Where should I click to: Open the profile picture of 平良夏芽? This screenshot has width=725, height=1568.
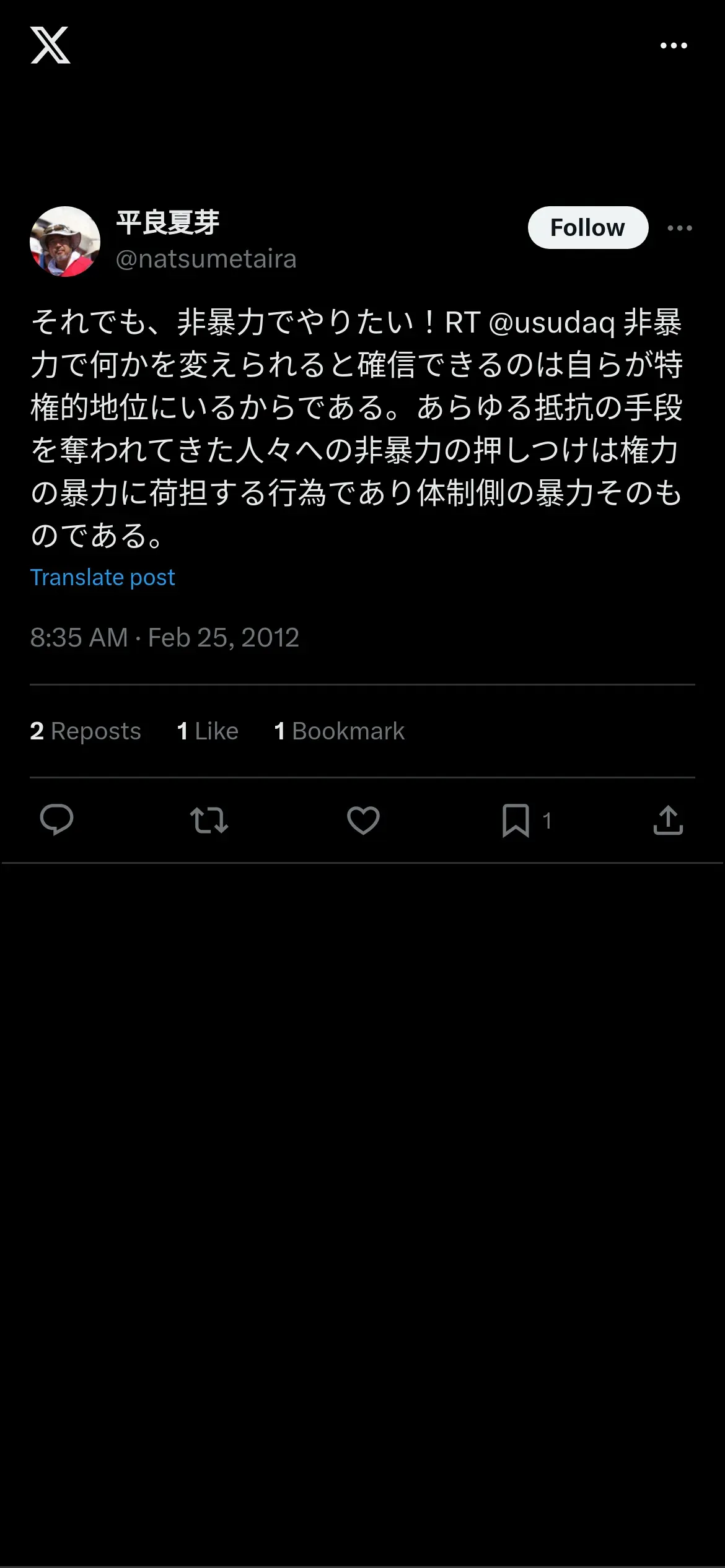[65, 242]
